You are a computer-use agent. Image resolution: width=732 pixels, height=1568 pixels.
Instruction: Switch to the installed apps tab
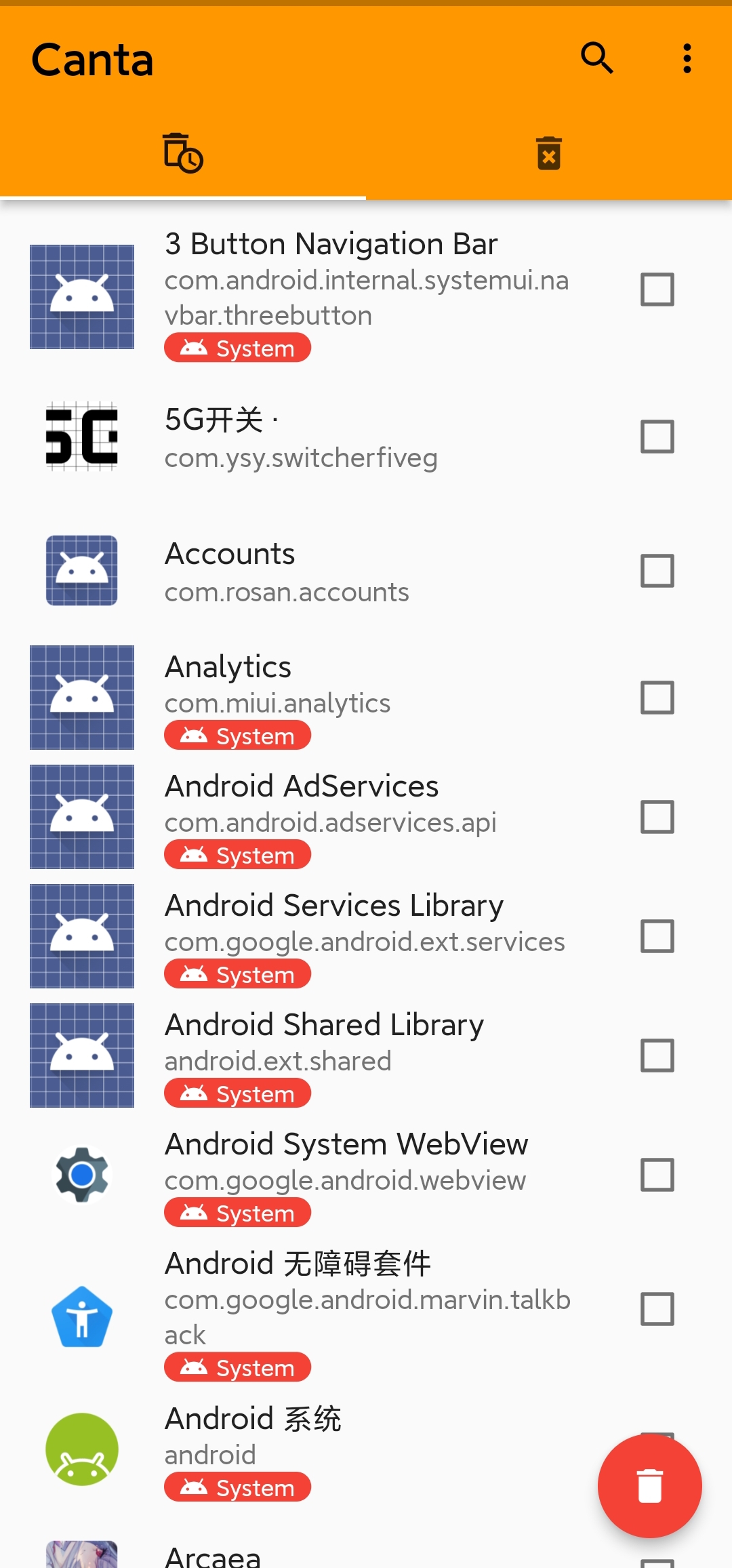183,153
